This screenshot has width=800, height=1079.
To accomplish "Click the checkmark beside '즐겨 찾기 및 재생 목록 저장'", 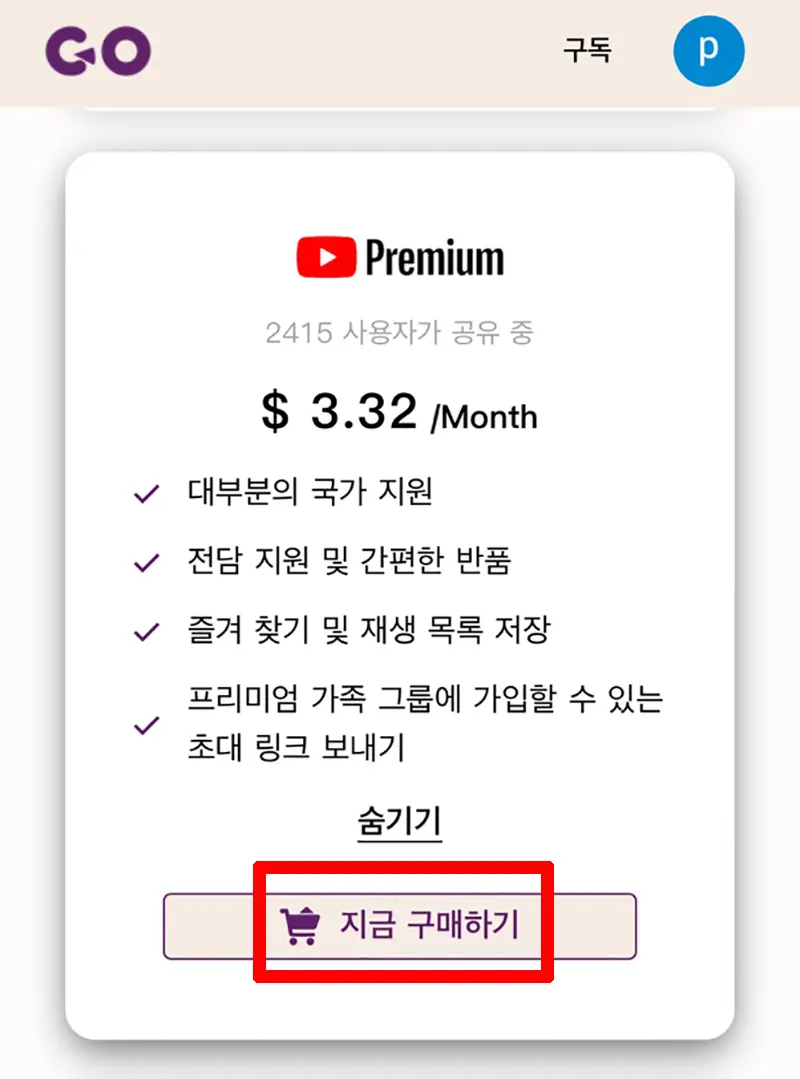I will tap(148, 629).
